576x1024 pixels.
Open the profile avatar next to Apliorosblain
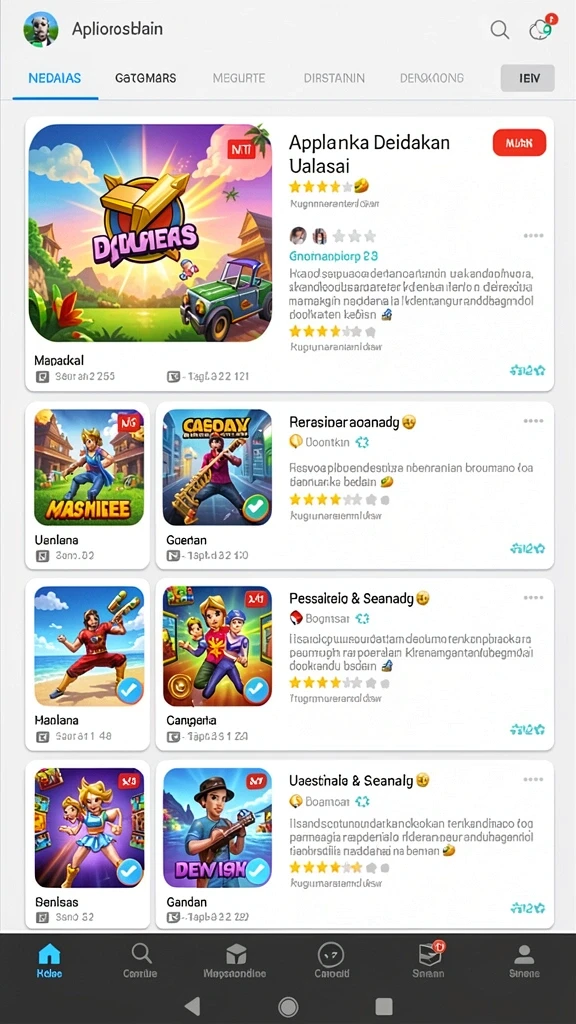[x=40, y=29]
